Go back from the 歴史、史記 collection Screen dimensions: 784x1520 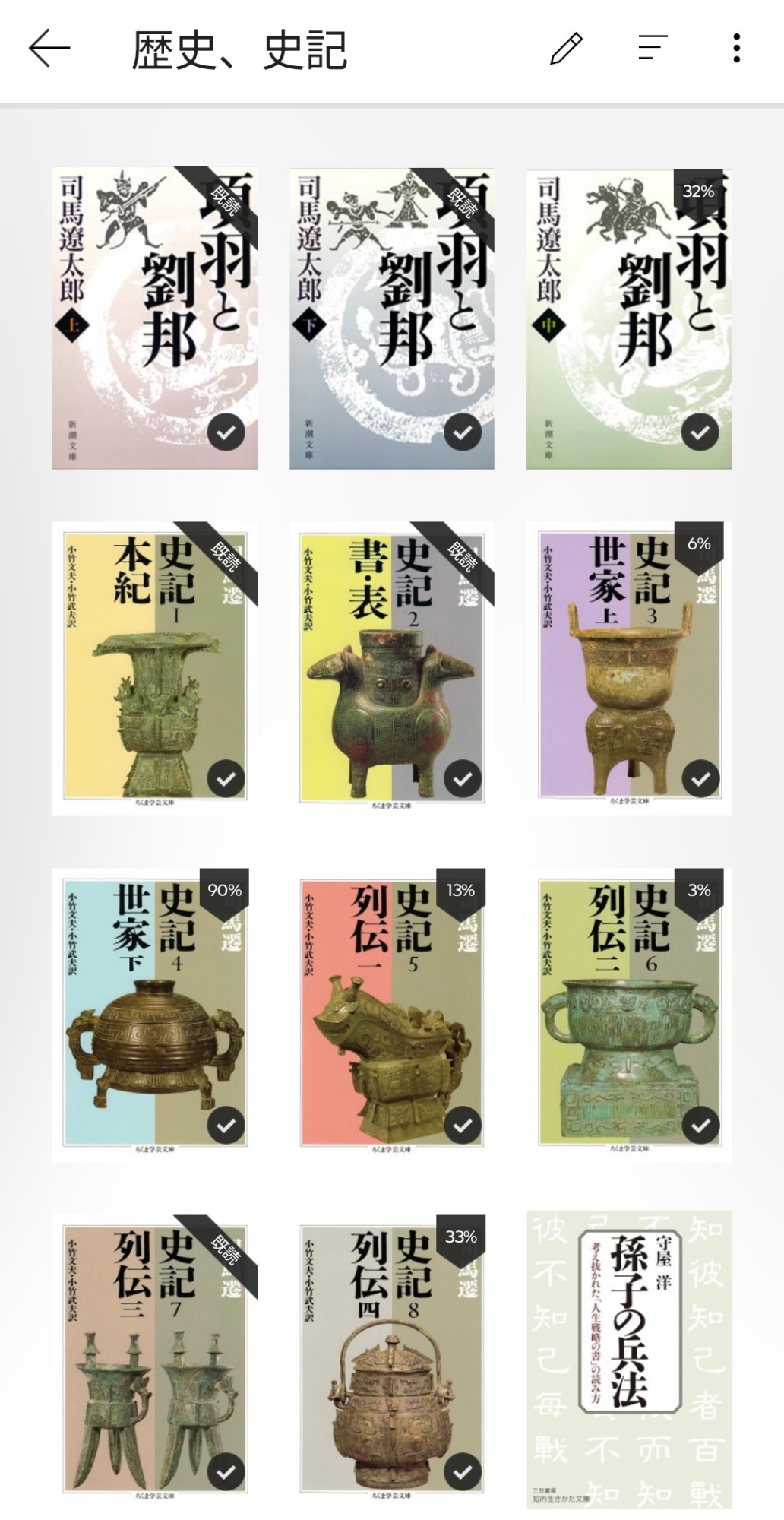click(49, 49)
